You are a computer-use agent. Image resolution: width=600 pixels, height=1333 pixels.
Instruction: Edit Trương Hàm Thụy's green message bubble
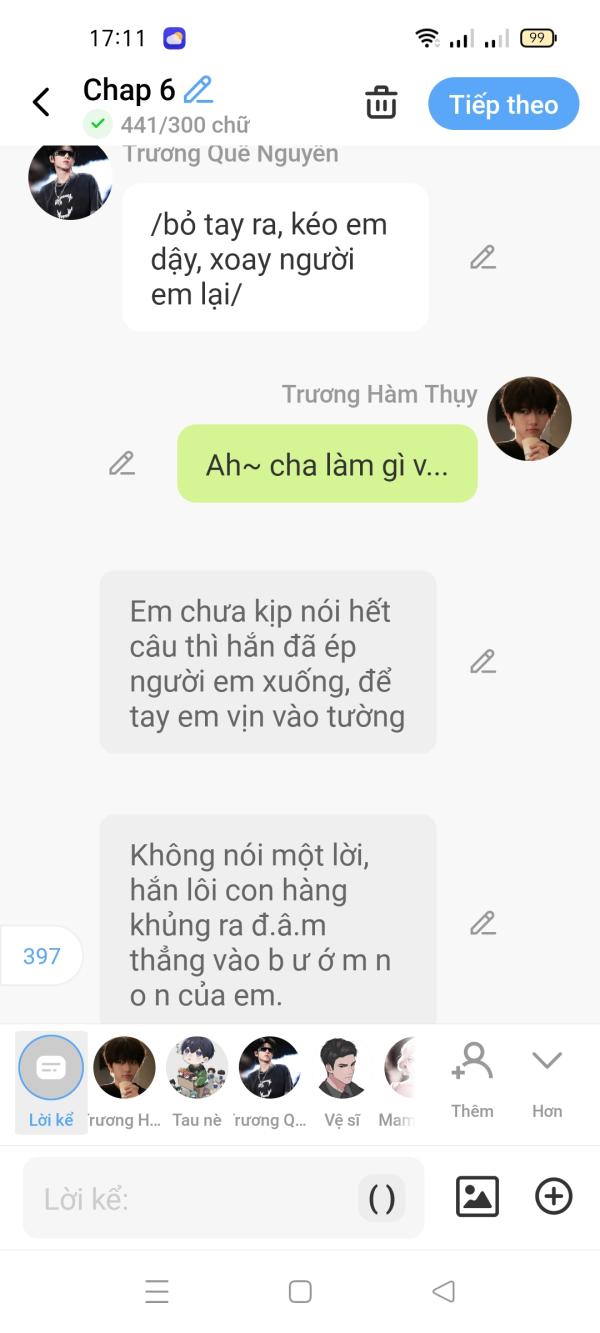pos(122,464)
